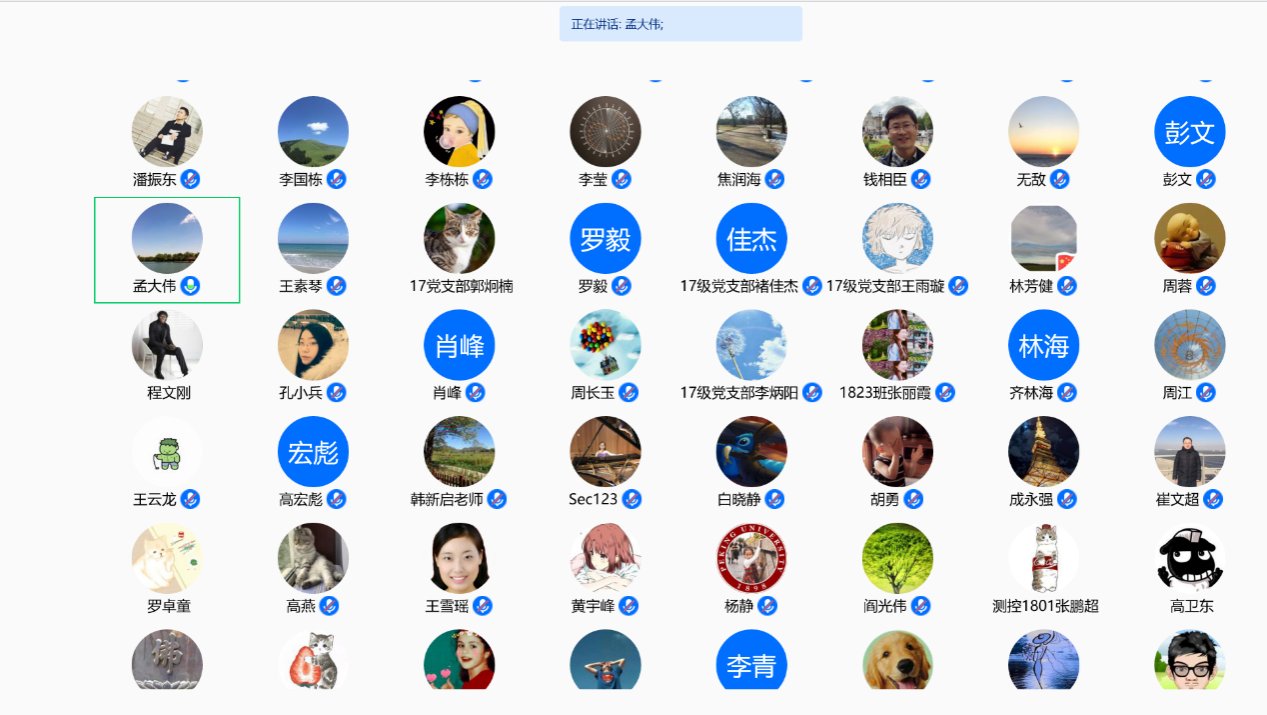Select 韩新启老师's participant tile
The image size is (1267, 715).
459,452
